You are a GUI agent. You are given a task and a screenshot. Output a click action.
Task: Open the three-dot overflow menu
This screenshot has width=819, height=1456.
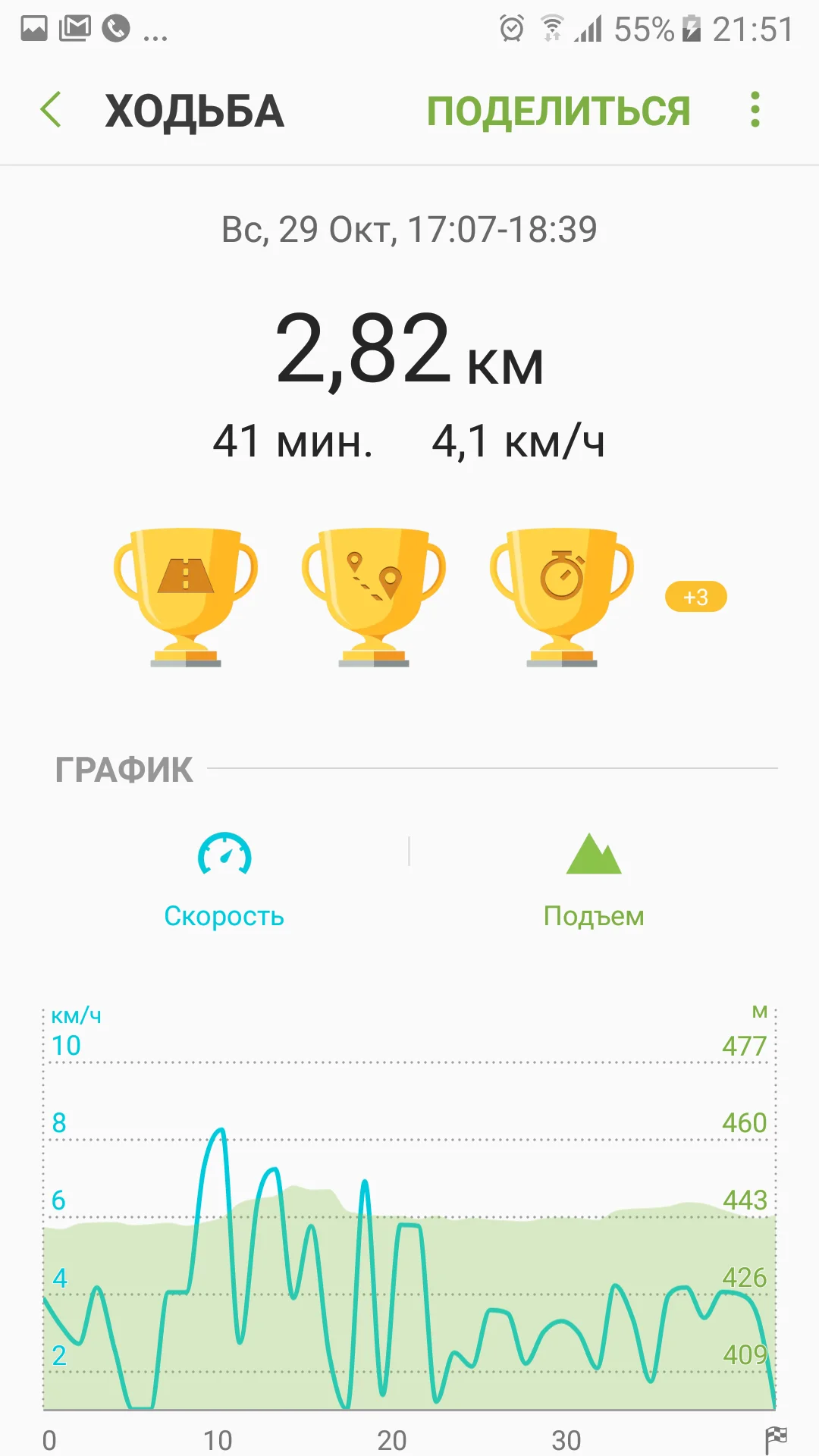tap(755, 110)
